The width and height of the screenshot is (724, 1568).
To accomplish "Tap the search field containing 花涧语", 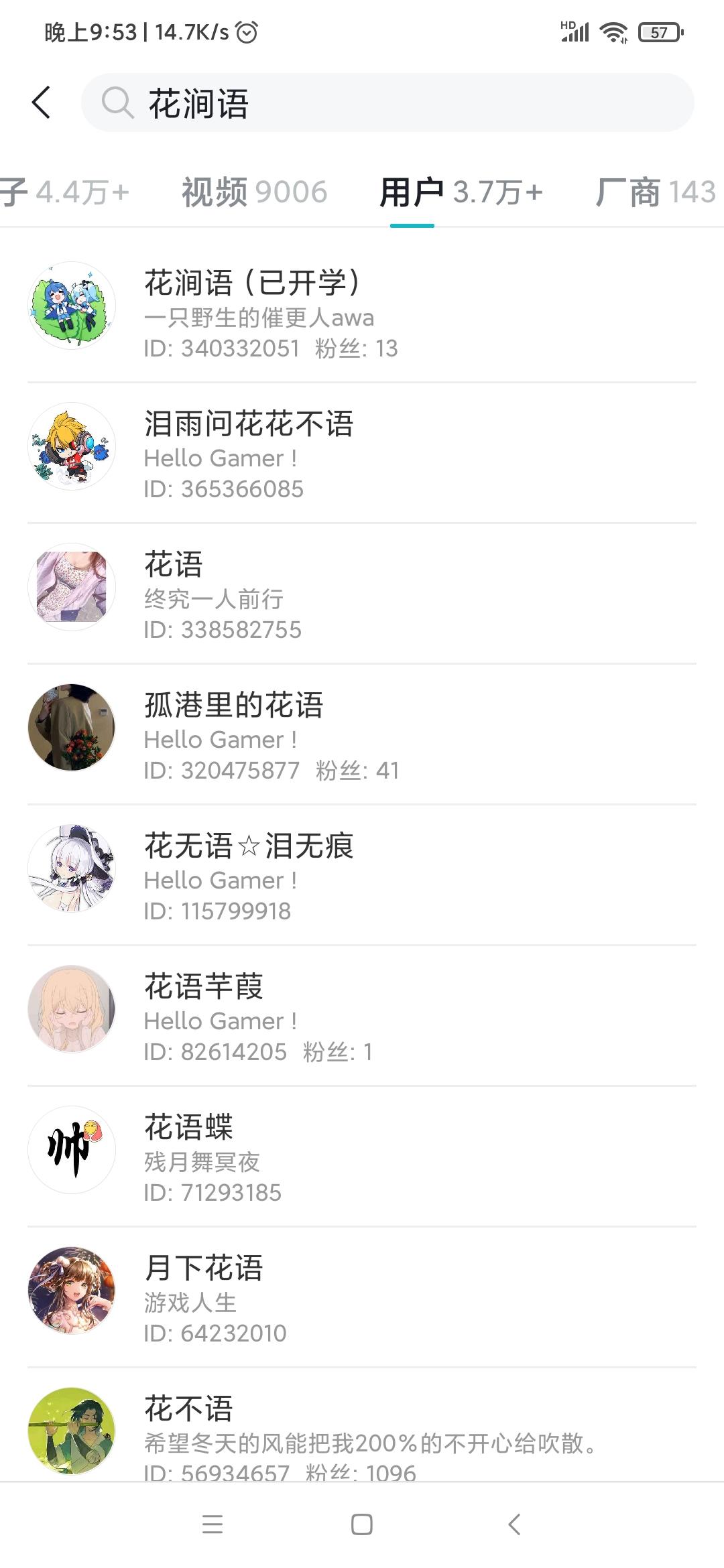I will (x=387, y=103).
